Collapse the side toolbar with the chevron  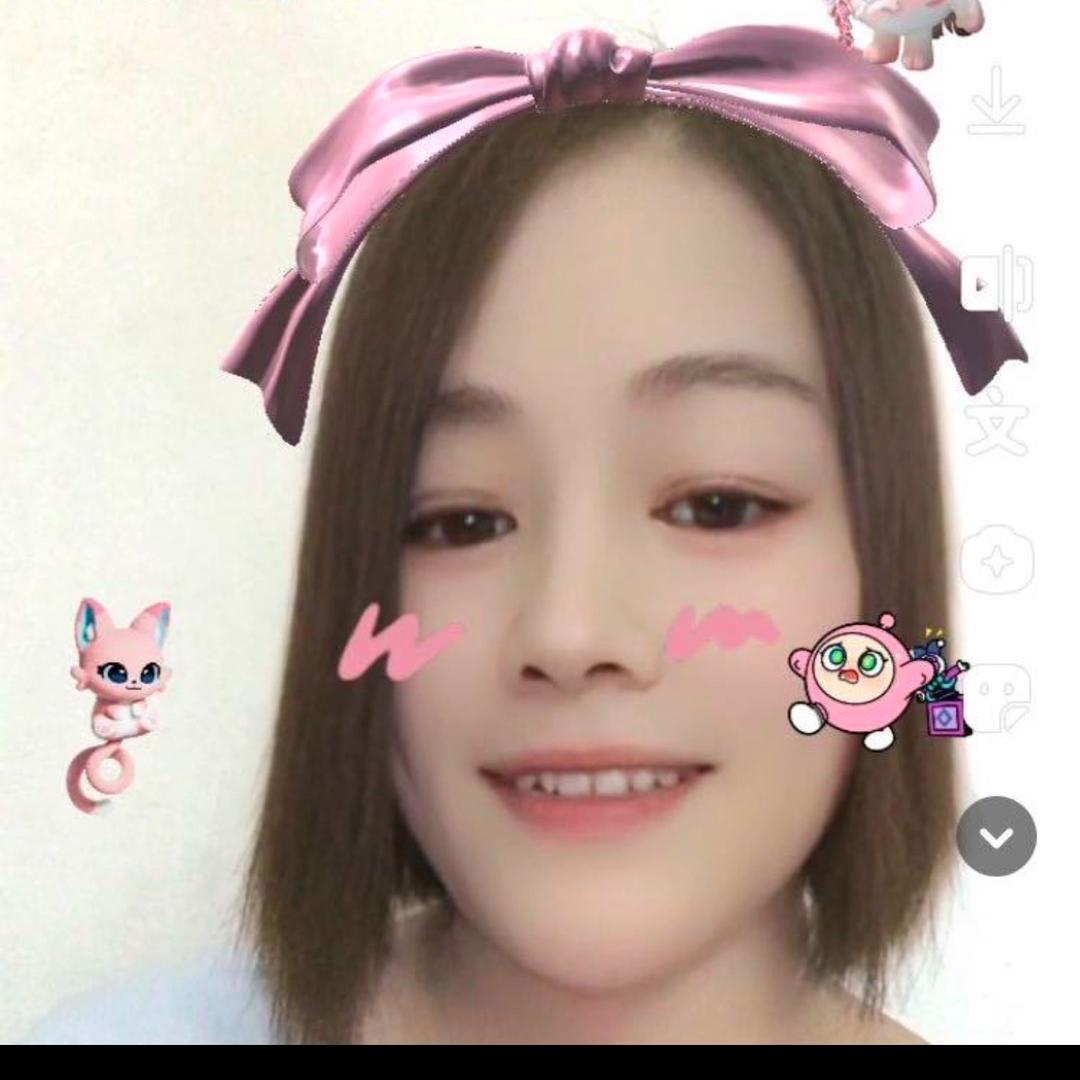(x=996, y=836)
